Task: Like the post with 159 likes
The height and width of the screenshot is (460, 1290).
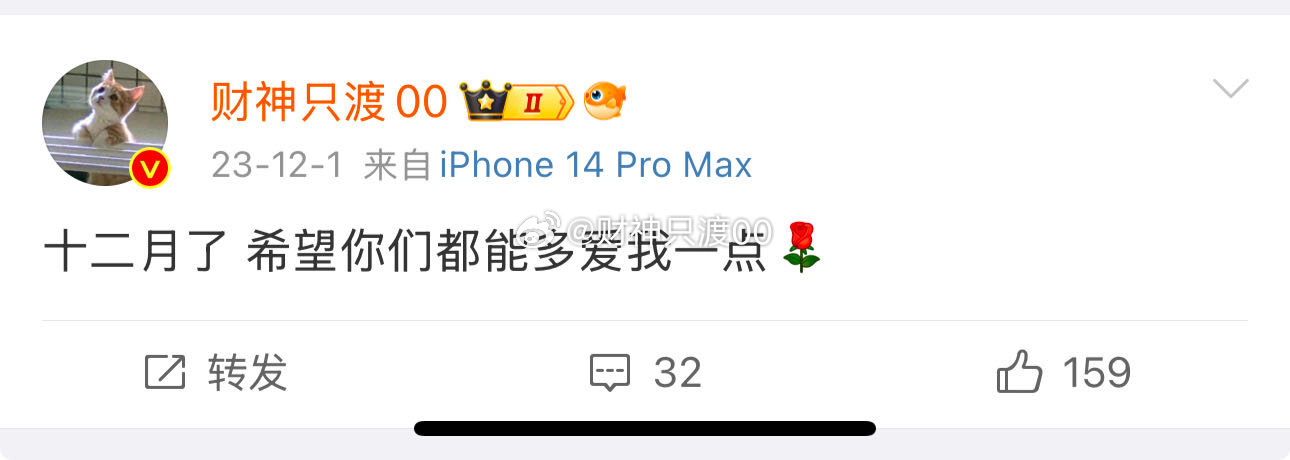Action: [1063, 373]
